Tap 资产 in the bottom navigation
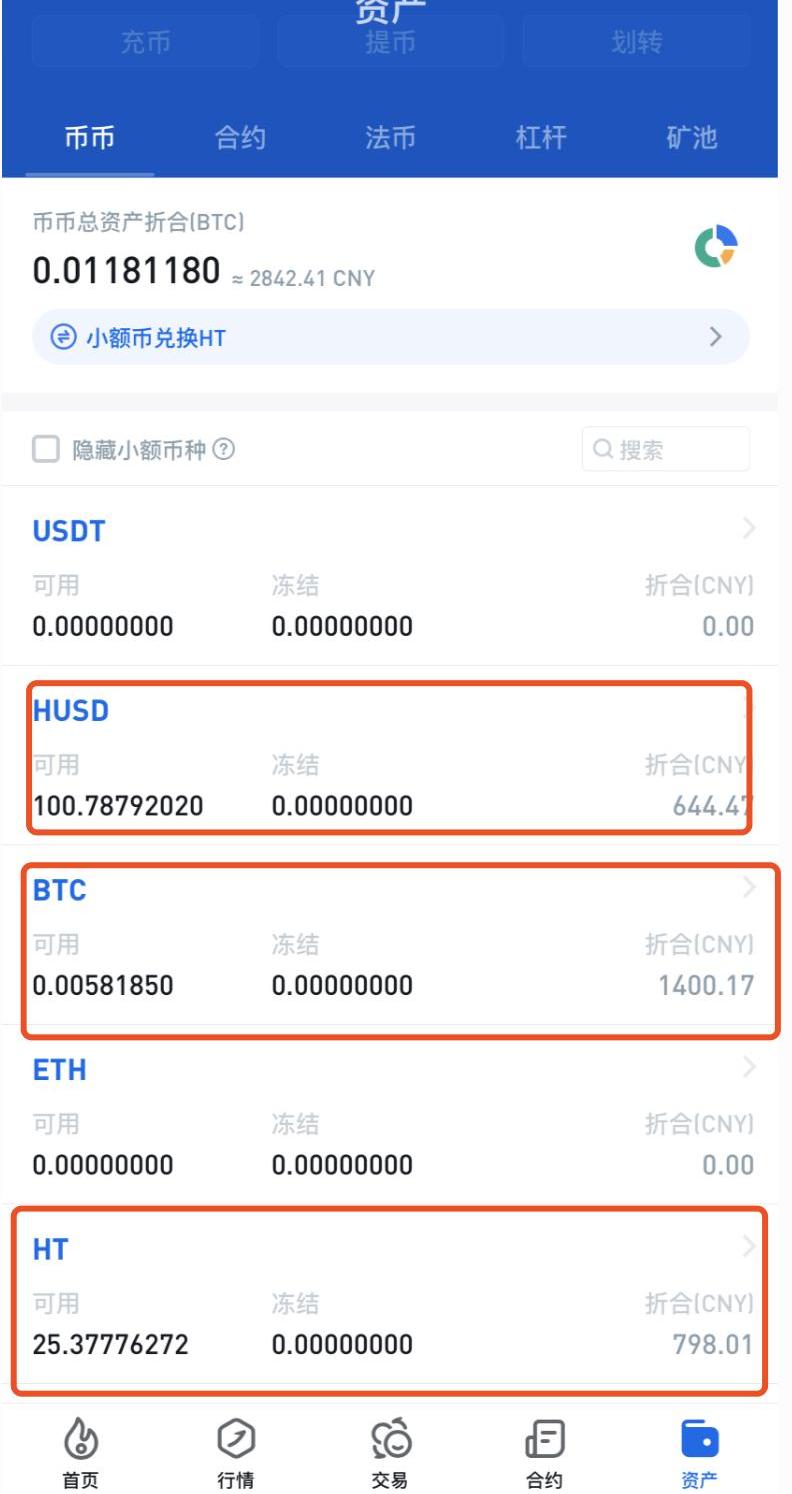 click(698, 1452)
